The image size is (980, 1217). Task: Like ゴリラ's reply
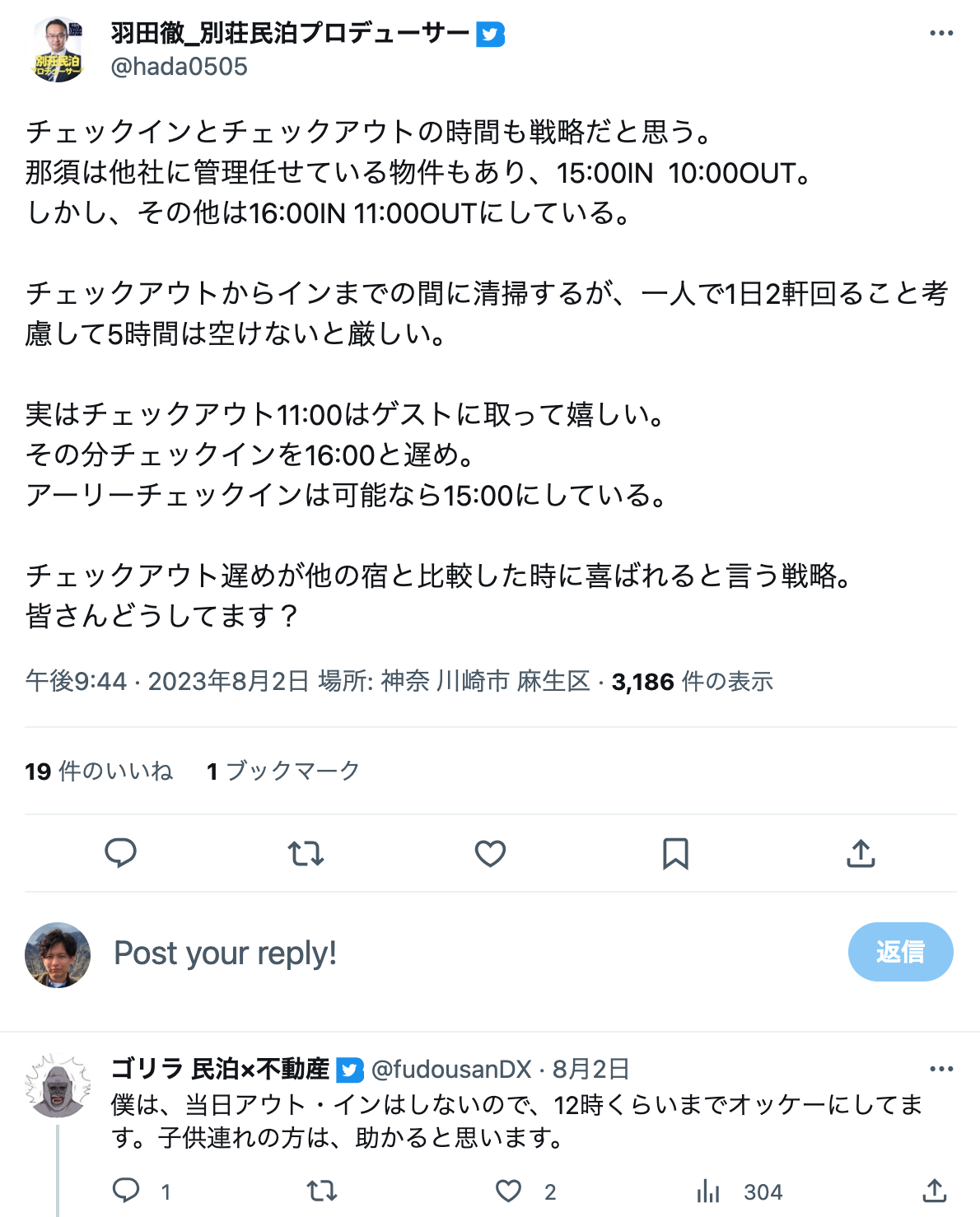pyautogui.click(x=509, y=1191)
